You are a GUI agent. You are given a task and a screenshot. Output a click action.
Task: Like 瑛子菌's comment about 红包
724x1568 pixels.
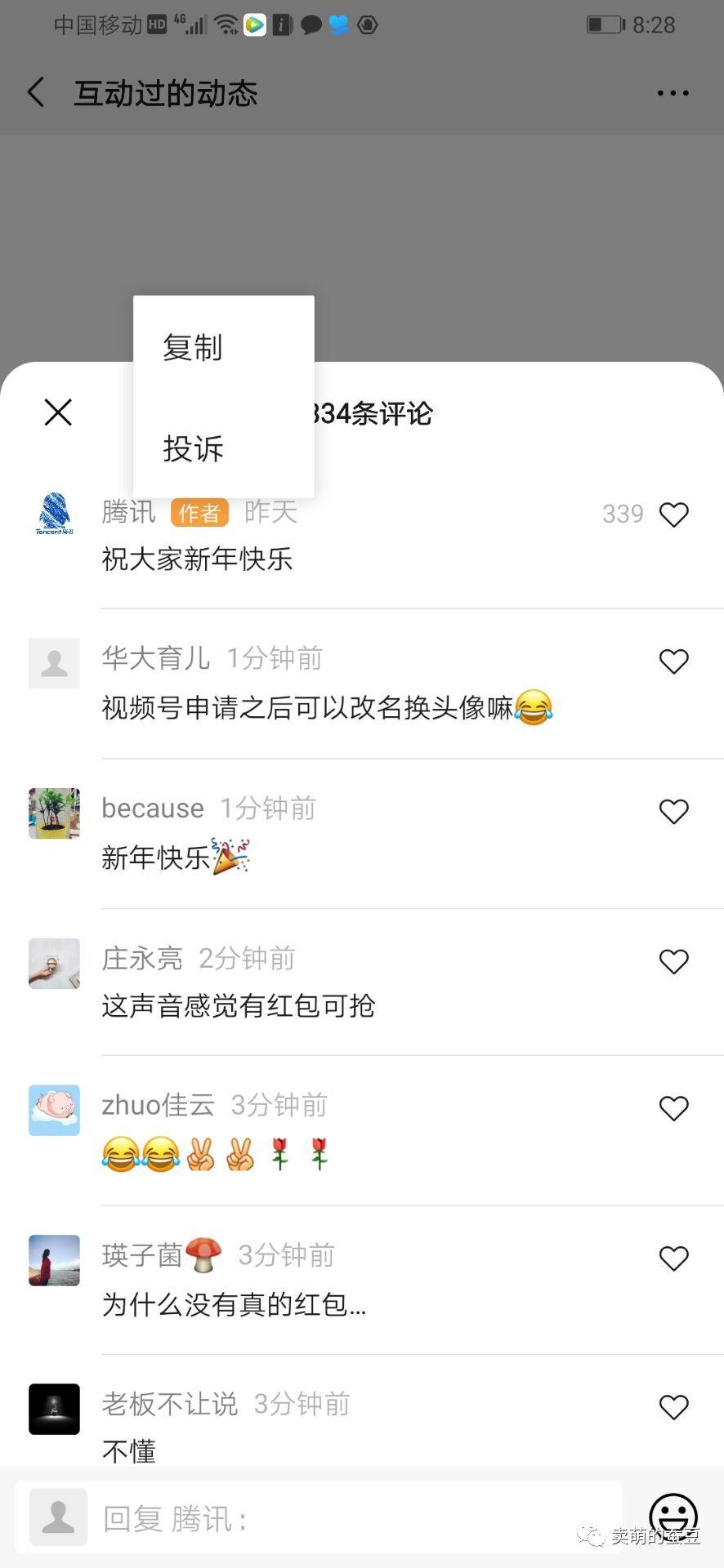(x=674, y=1258)
